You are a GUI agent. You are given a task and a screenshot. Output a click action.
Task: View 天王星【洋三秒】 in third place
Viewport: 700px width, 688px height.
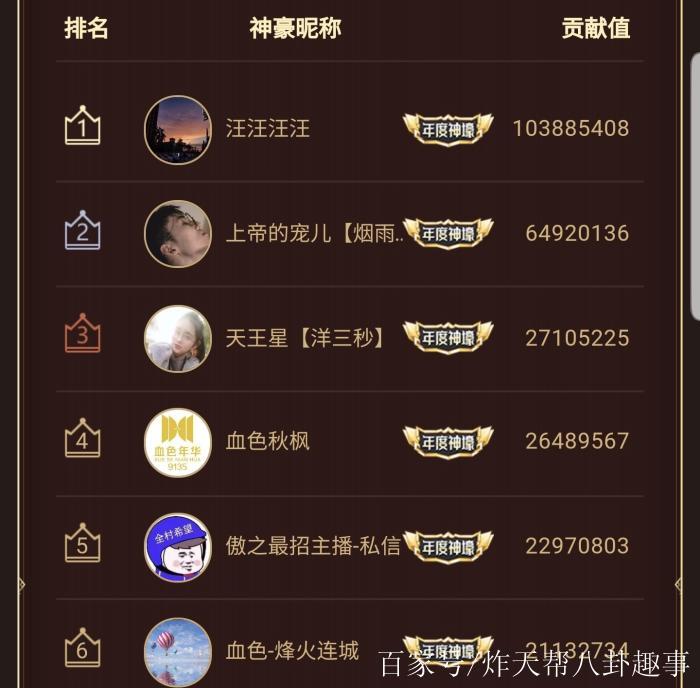point(305,338)
